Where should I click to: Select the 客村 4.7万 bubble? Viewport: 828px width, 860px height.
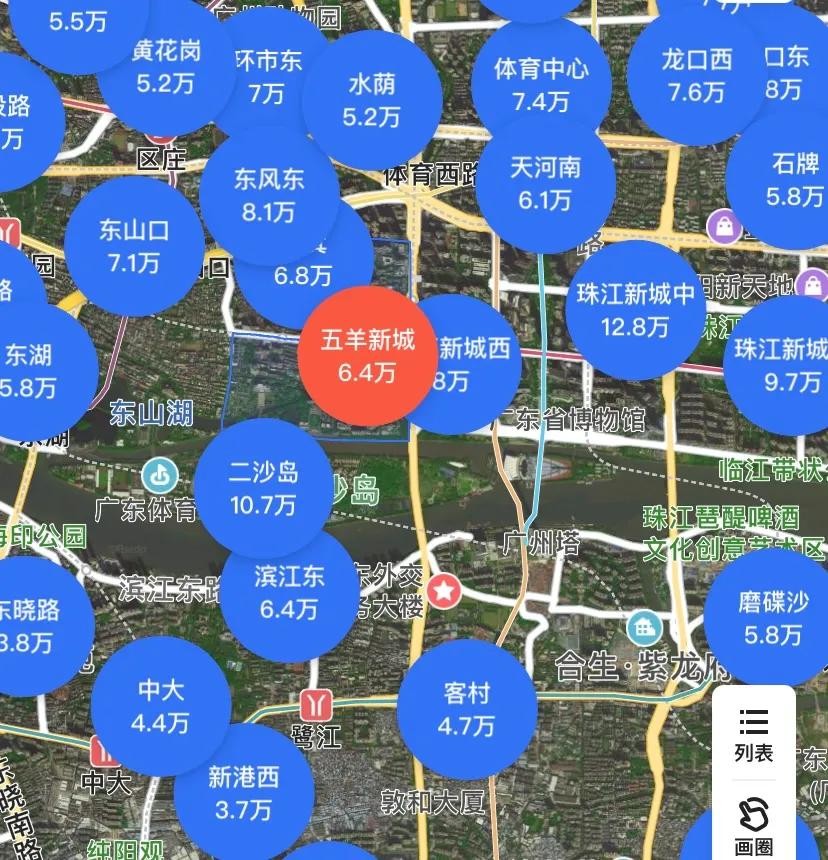tap(467, 708)
